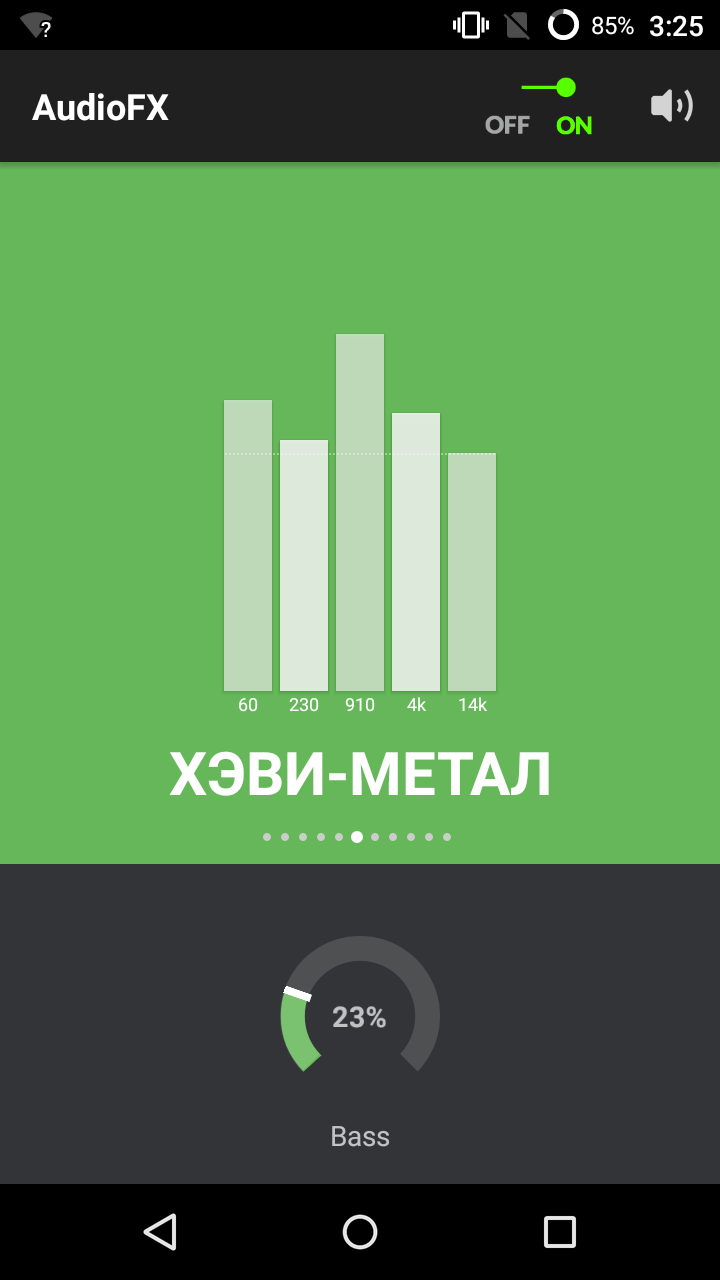Image resolution: width=720 pixels, height=1280 pixels.
Task: Tap the 230 Hz equalizer band
Action: (x=304, y=565)
